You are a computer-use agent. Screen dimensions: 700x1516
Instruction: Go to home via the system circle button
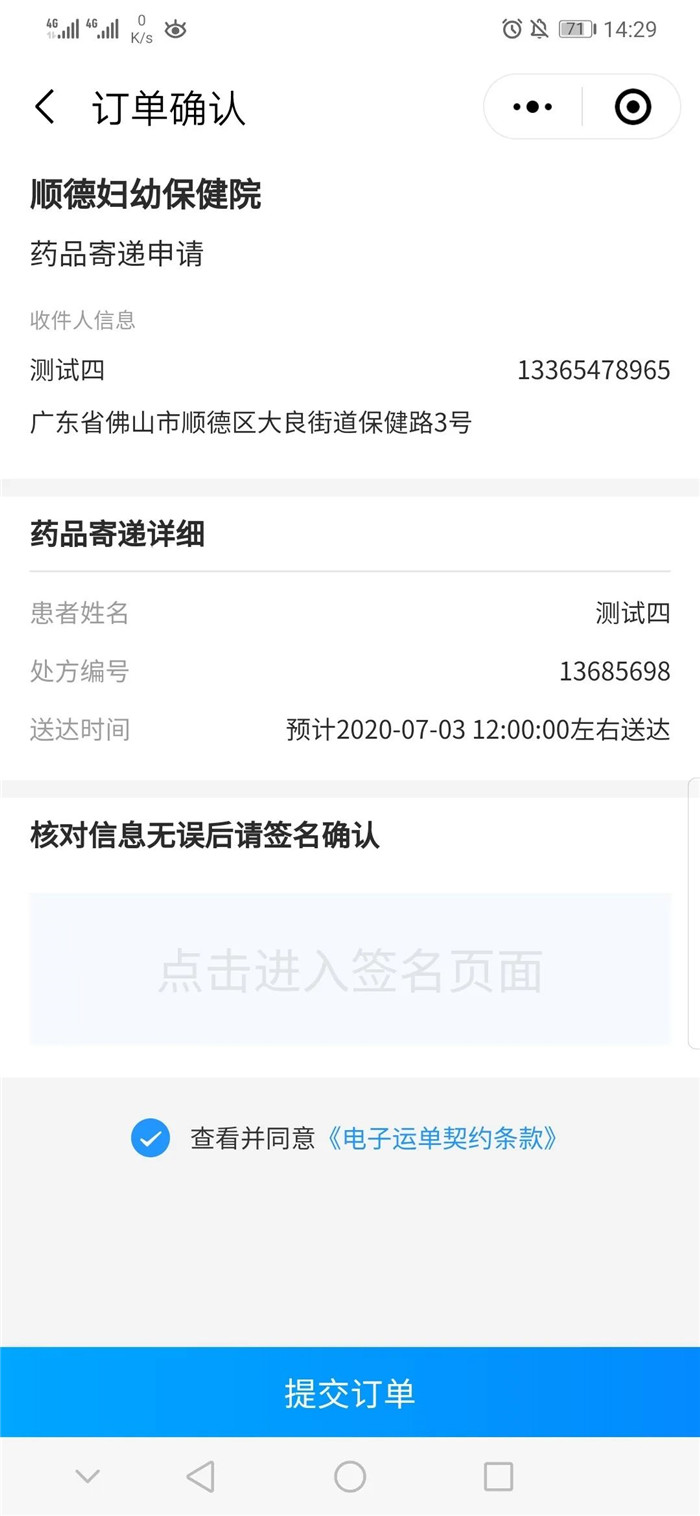click(350, 1476)
